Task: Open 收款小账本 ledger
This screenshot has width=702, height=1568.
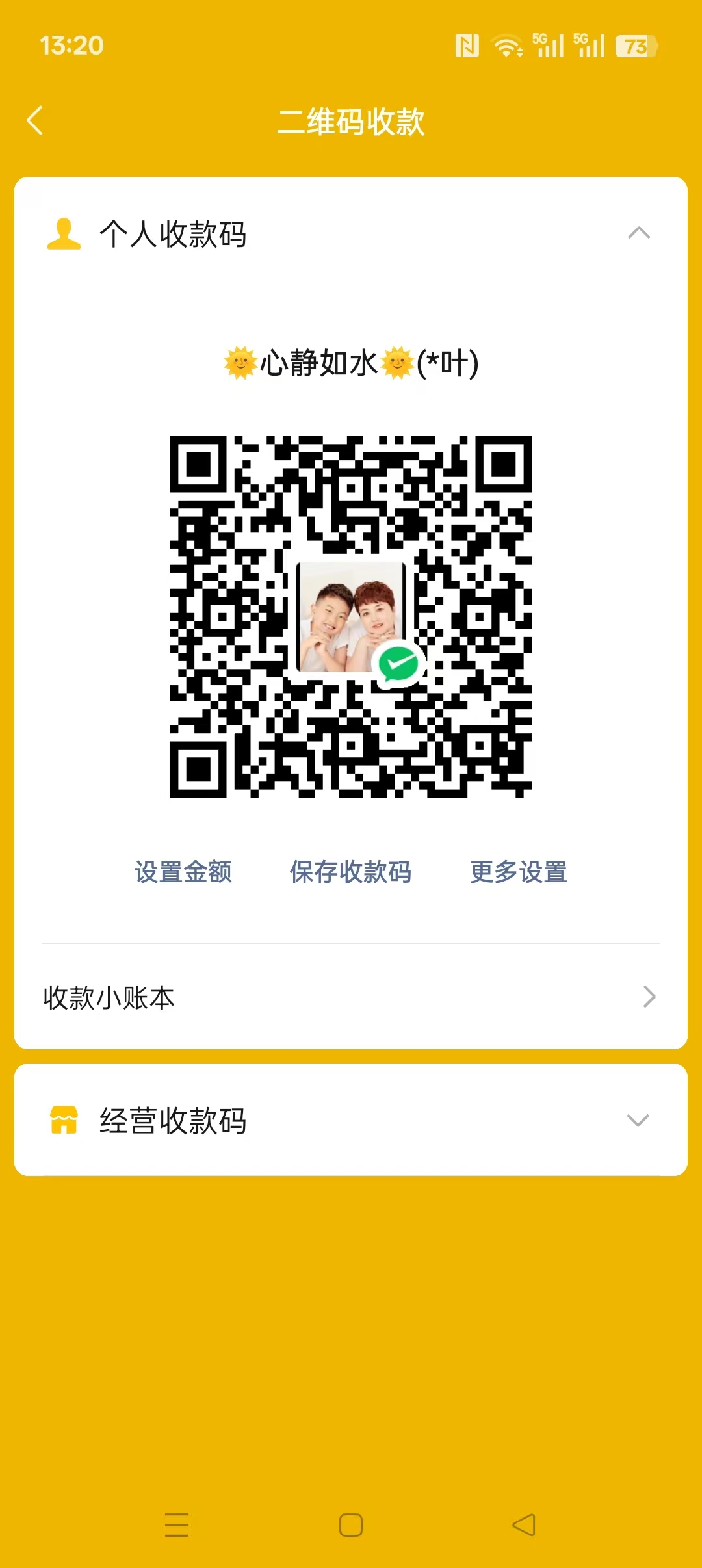Action: point(351,997)
